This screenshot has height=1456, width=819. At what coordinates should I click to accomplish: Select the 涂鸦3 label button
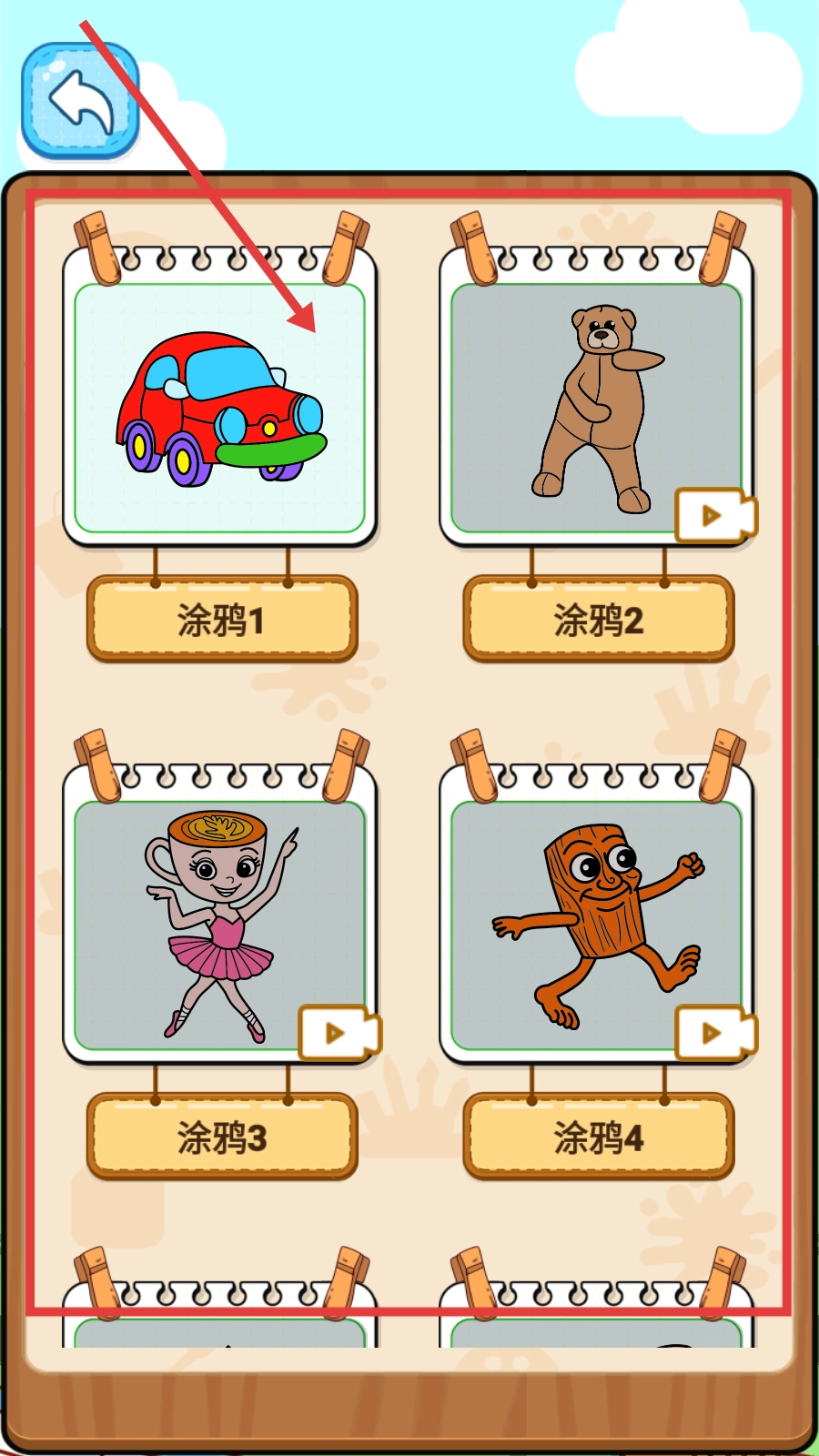[x=221, y=1137]
